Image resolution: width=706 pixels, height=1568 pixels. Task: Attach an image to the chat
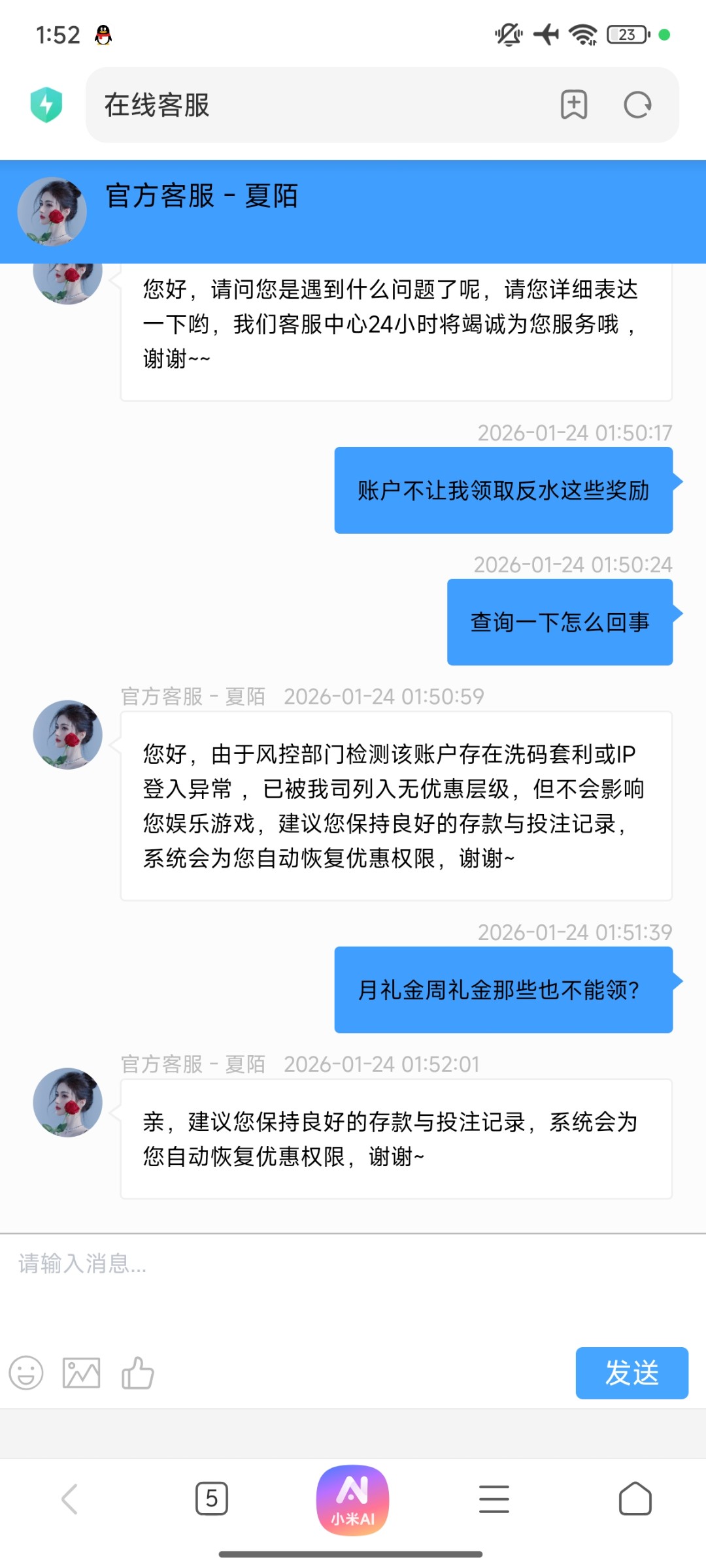[x=82, y=1373]
